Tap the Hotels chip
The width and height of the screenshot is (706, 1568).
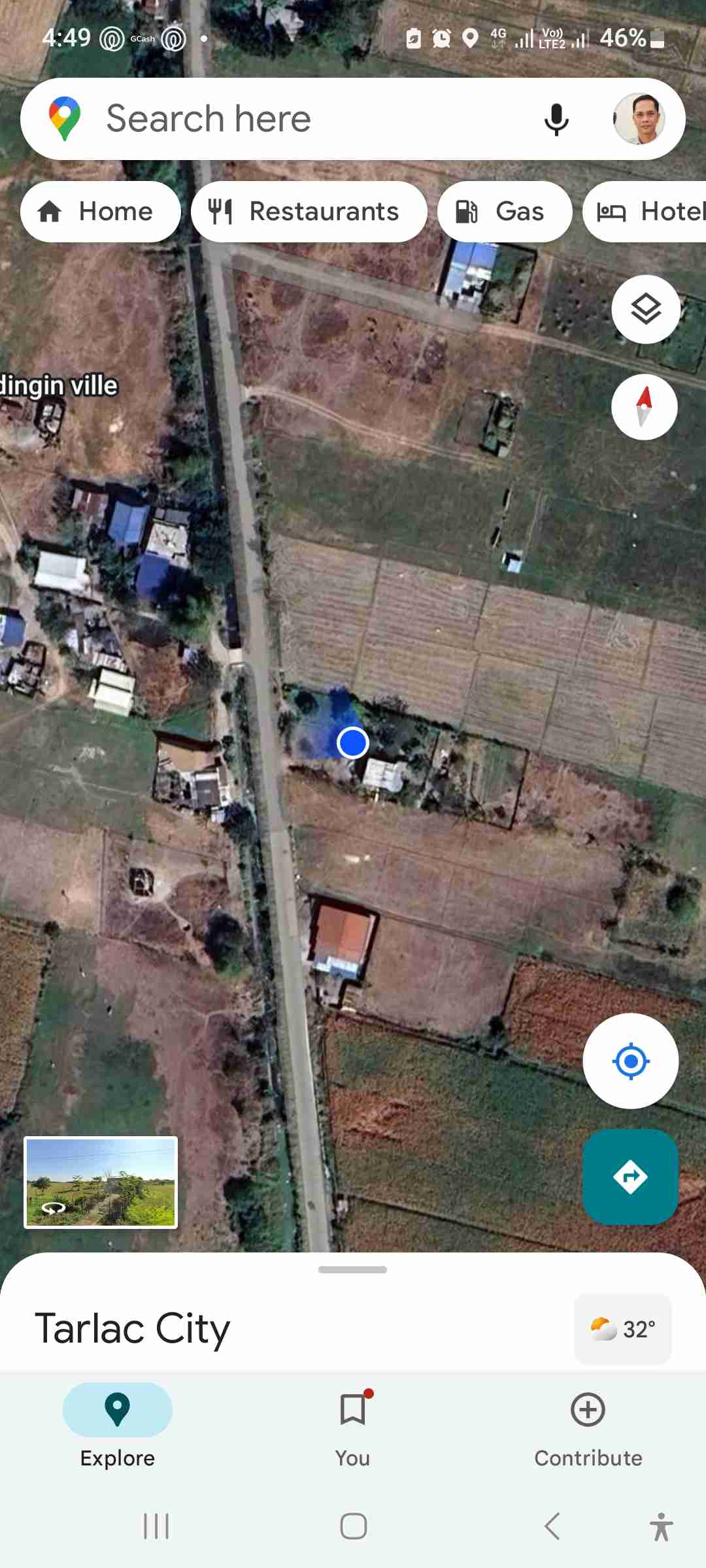pyautogui.click(x=647, y=212)
